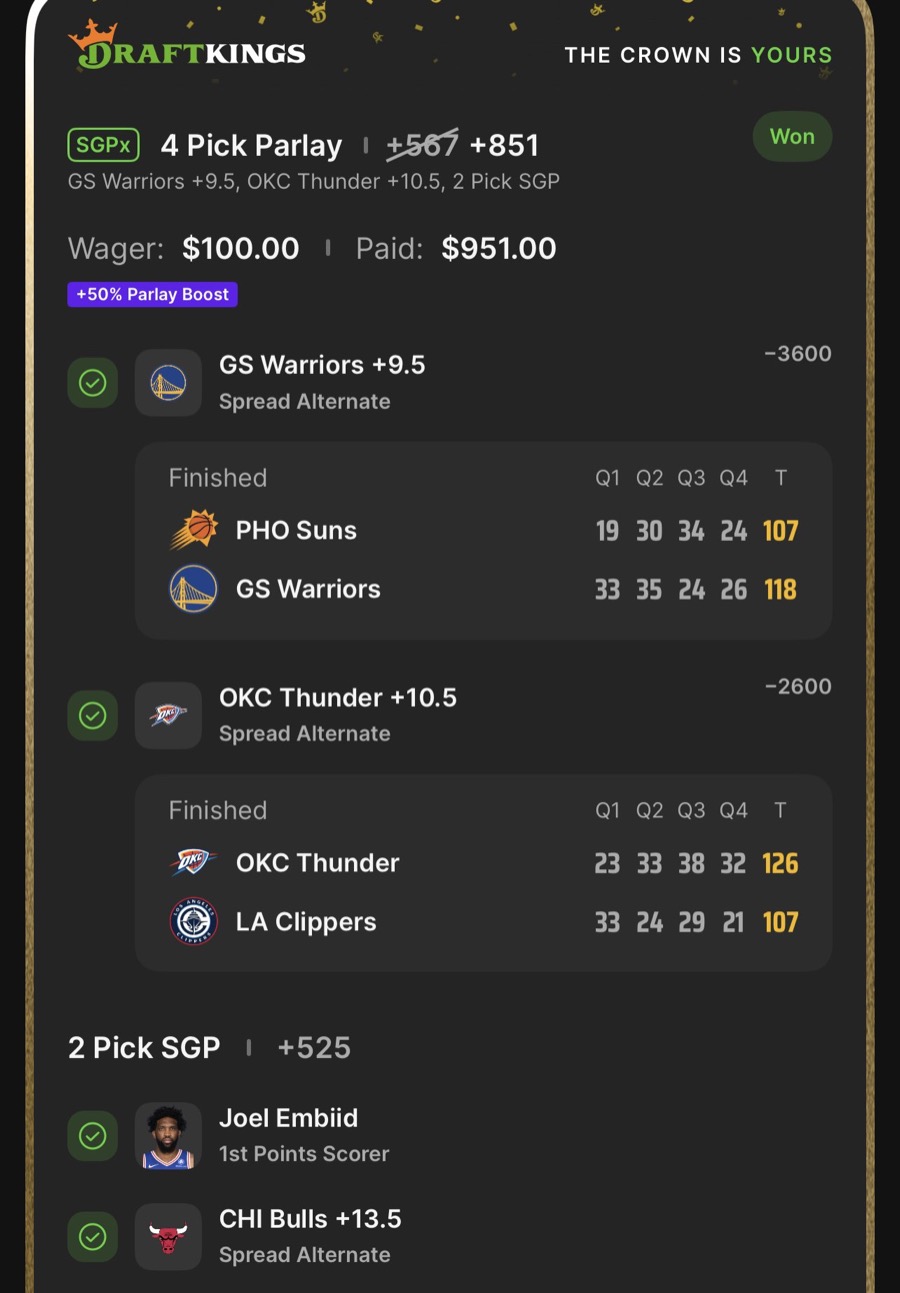Click Joel Embiid's player photo
This screenshot has height=1293, width=900.
pos(167,1136)
